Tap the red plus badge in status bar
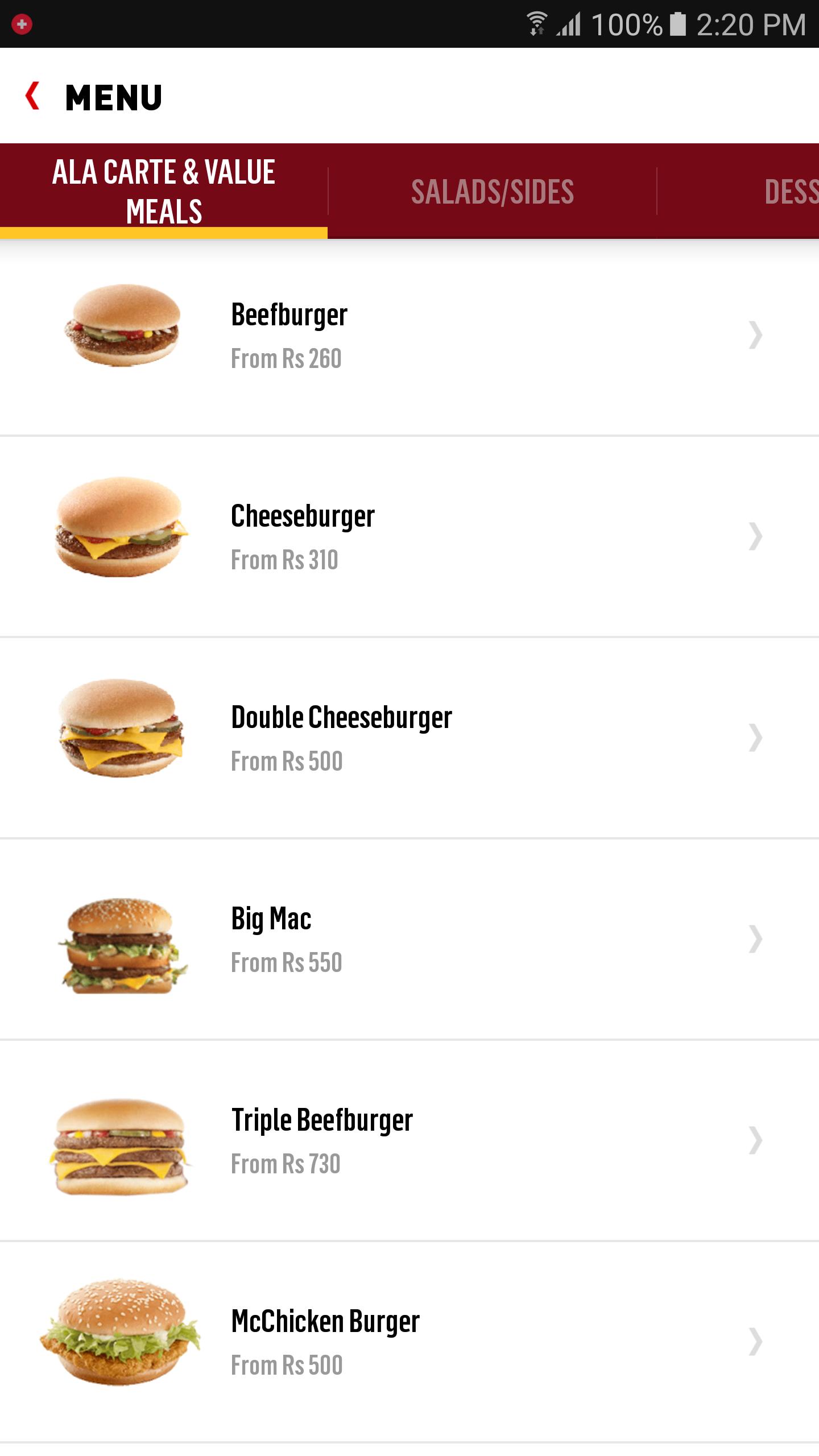This screenshot has height=1456, width=819. pyautogui.click(x=21, y=24)
